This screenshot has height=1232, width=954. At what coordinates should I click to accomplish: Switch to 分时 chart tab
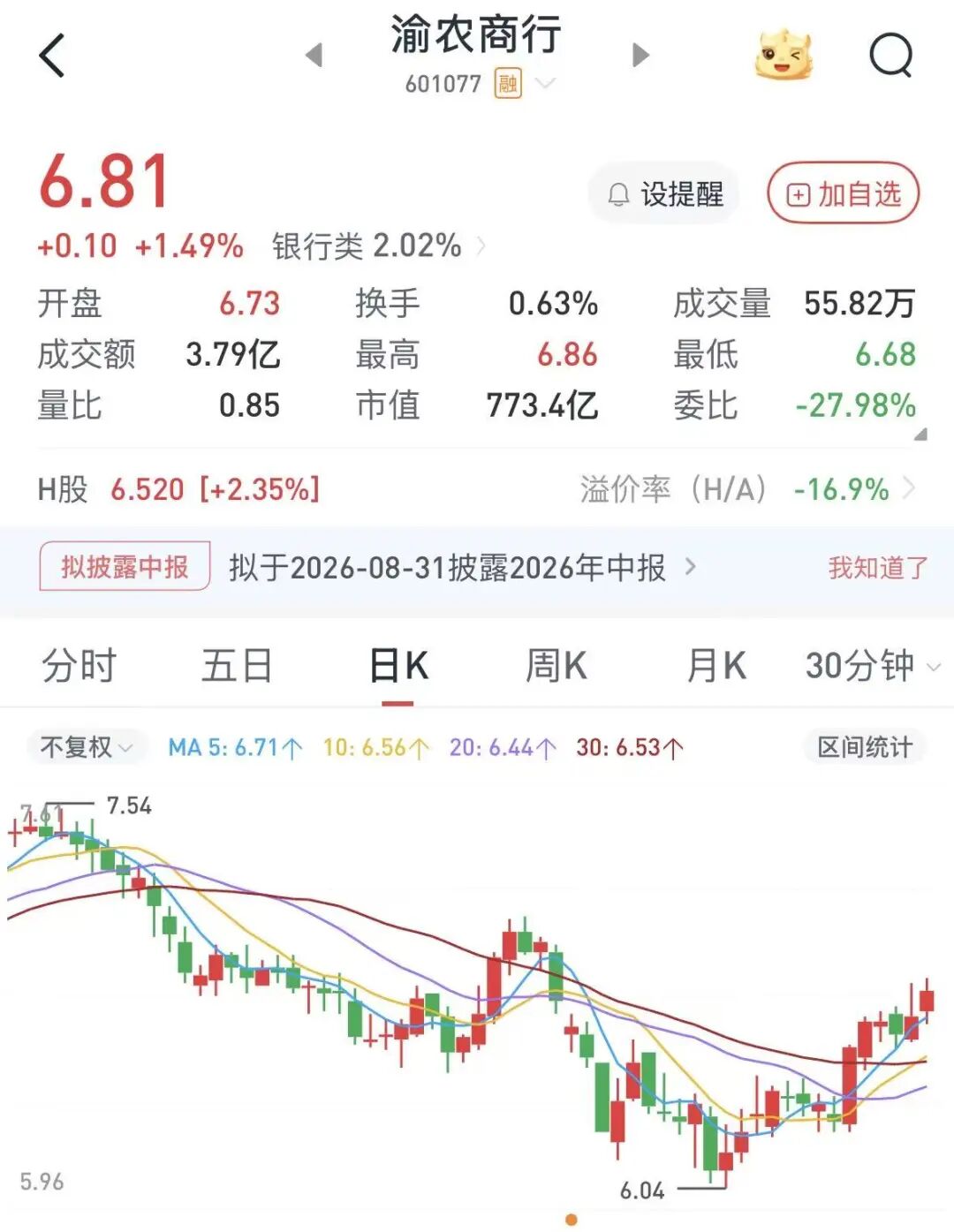79,665
